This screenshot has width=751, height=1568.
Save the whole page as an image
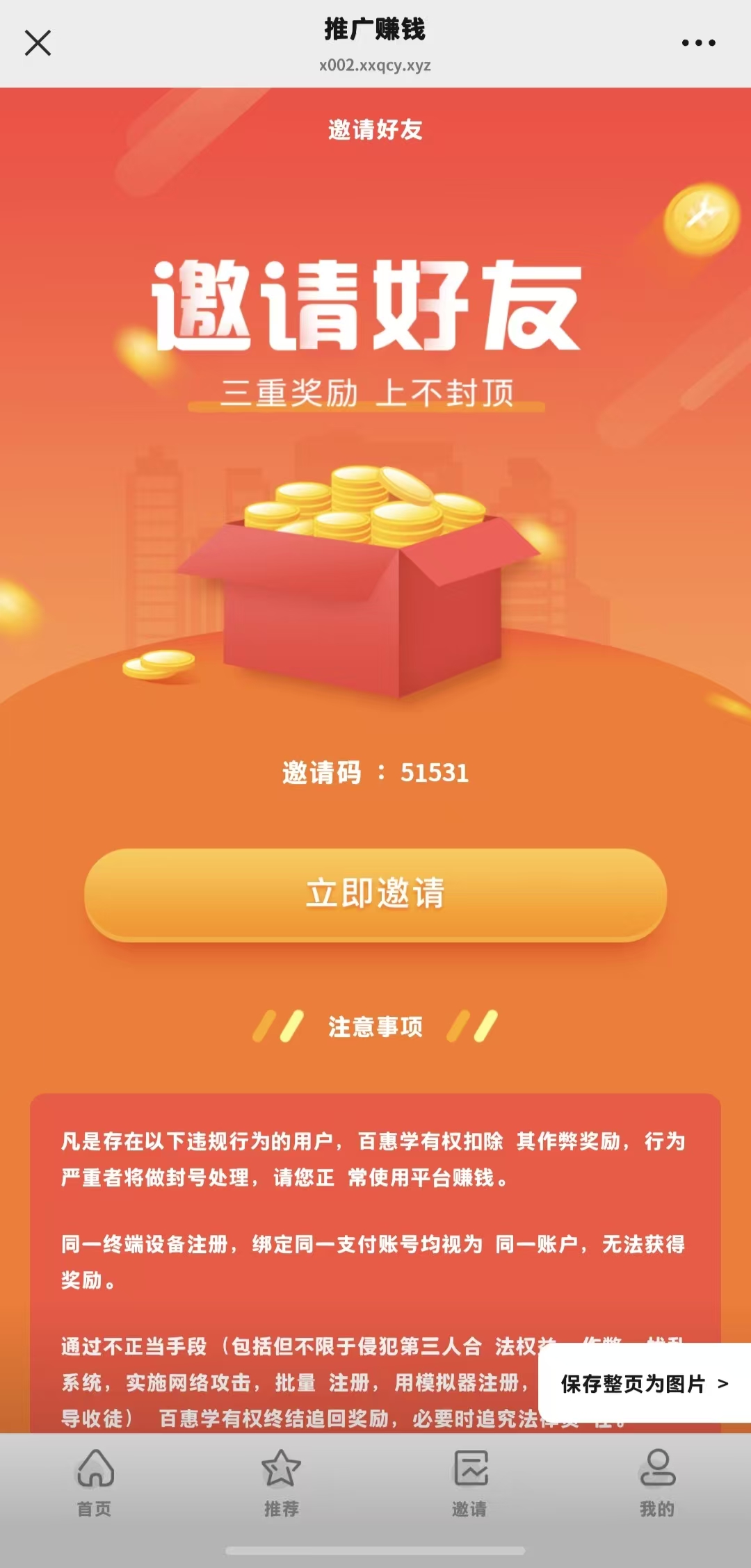pyautogui.click(x=644, y=1383)
